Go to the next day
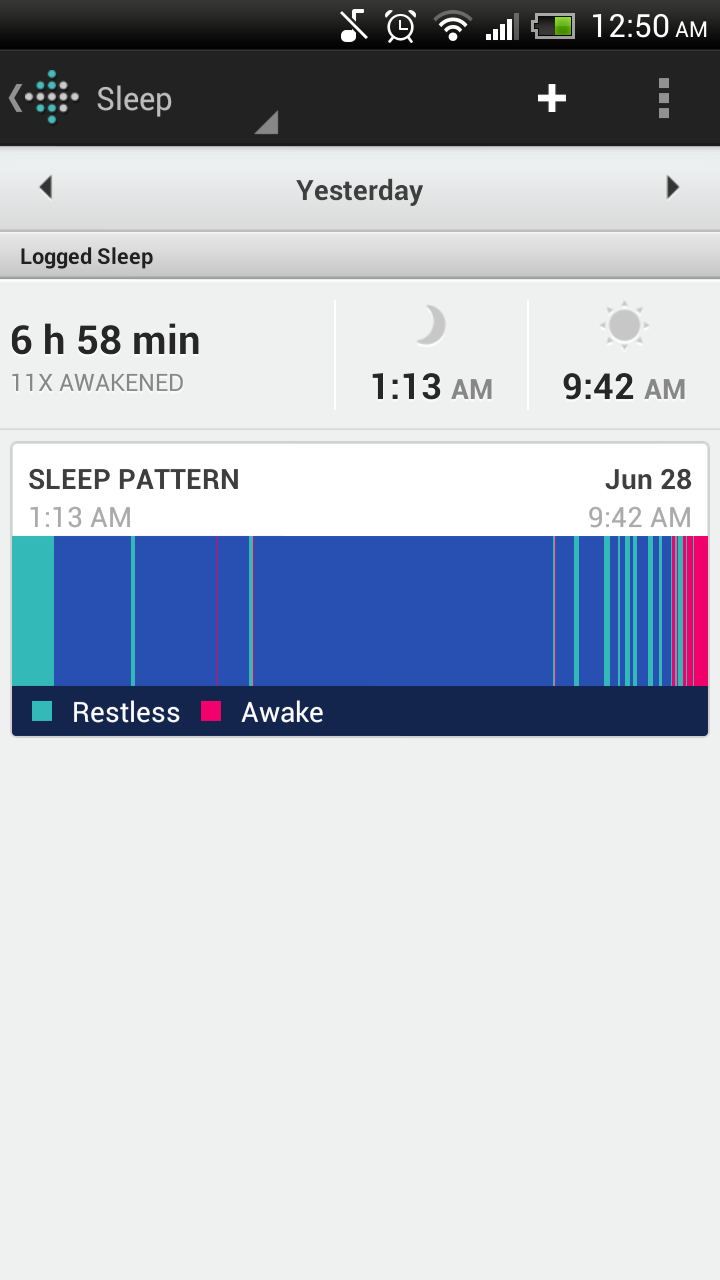The height and width of the screenshot is (1280, 720). pos(673,188)
